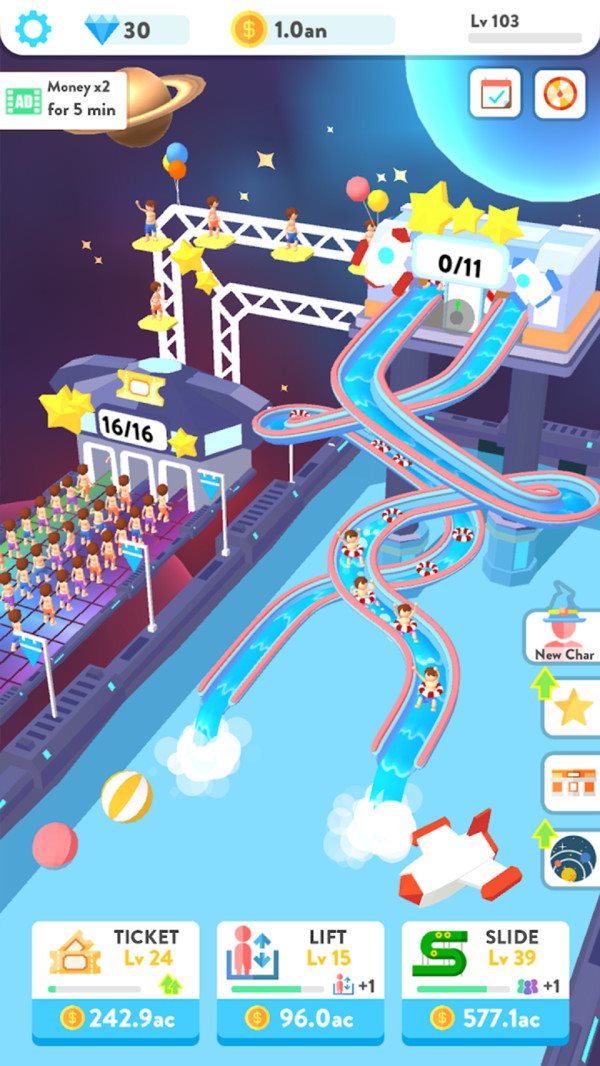Screen dimensions: 600x1066
Task: Open the settings gear
Action: [33, 29]
